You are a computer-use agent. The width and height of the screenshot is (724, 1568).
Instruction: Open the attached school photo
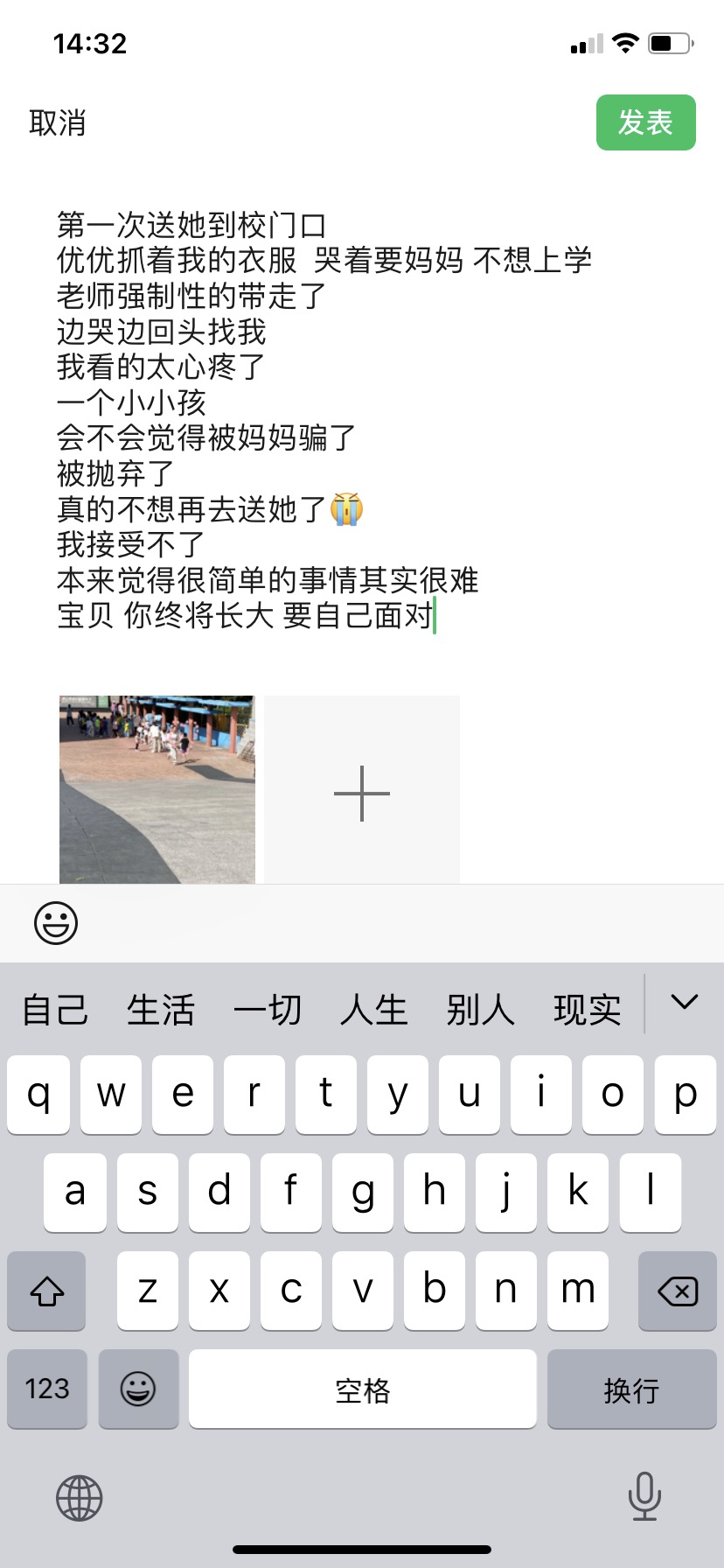[x=157, y=789]
